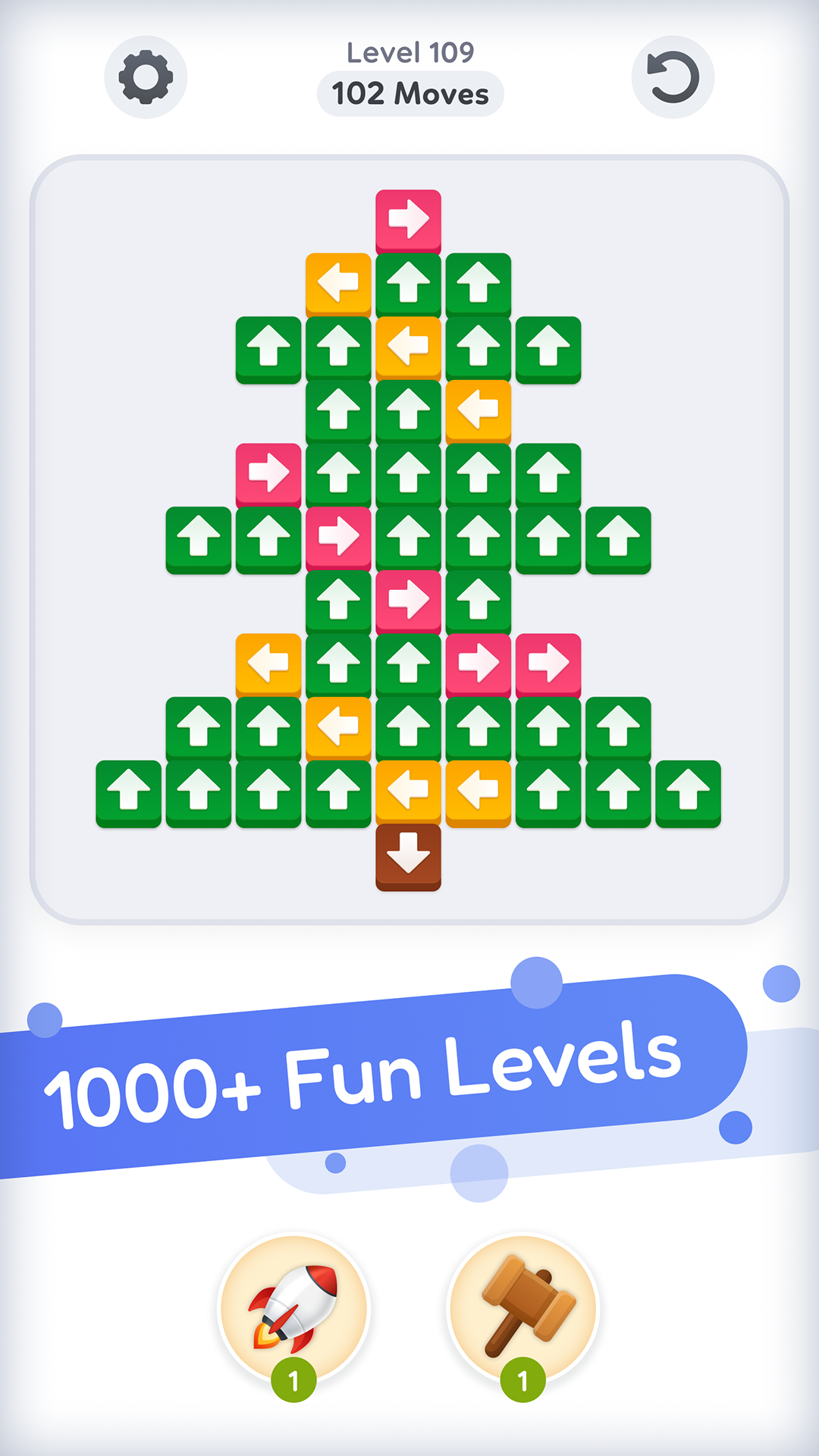This screenshot has height=1456, width=819.
Task: Tap the brown down-arrow tile
Action: coord(408,855)
